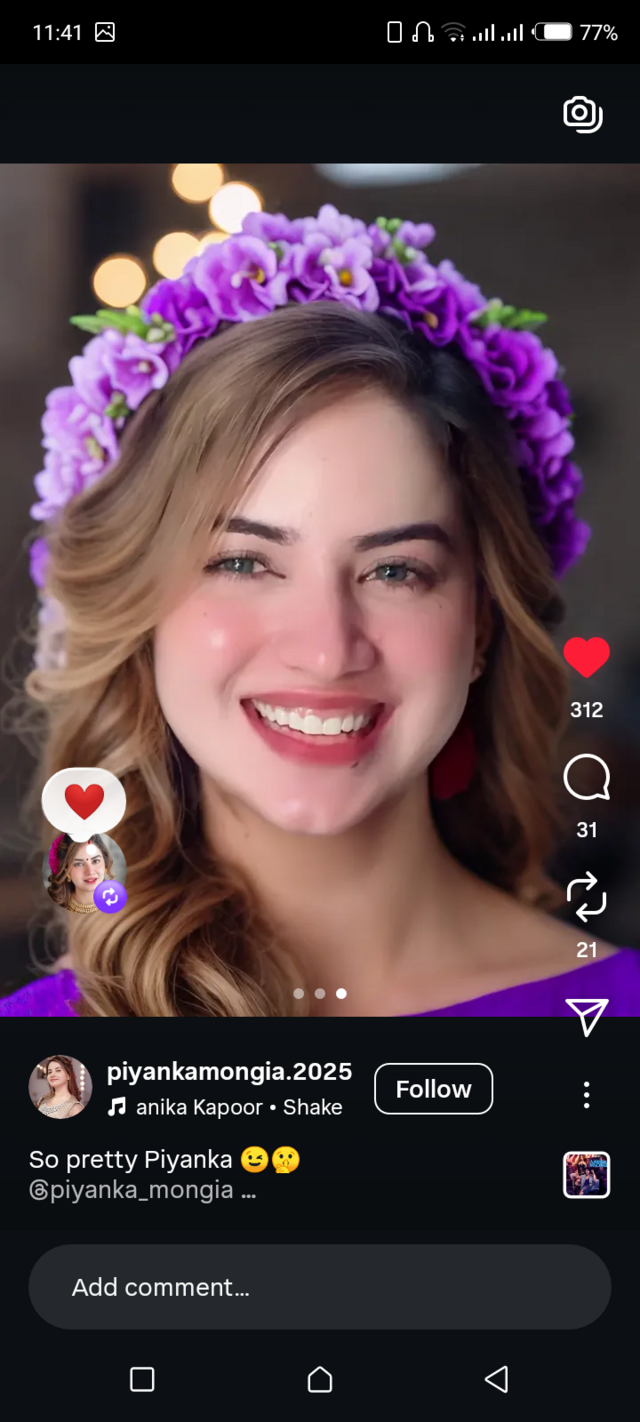Open the three-dot more options menu

point(586,1094)
